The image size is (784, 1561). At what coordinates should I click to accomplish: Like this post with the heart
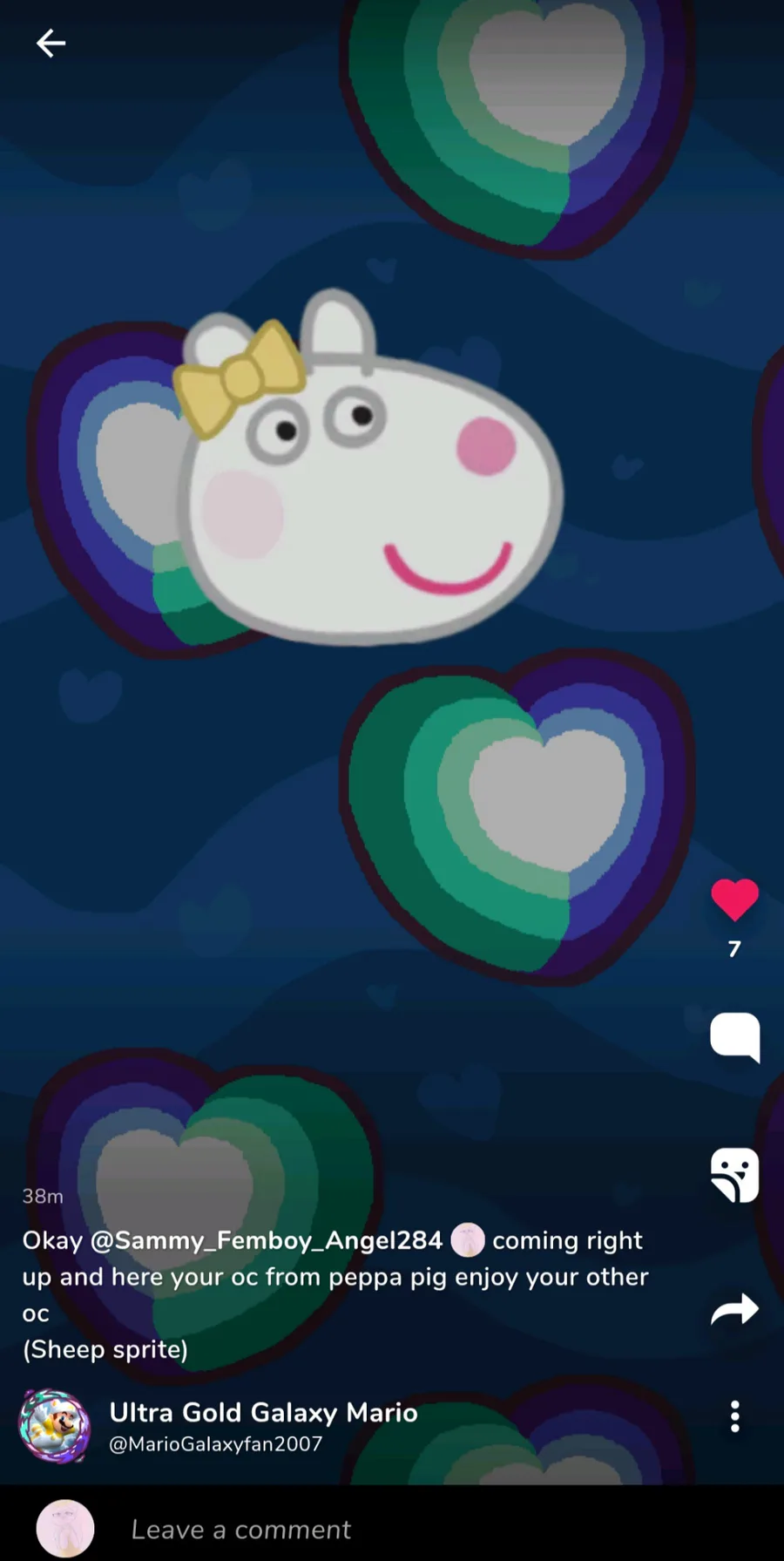[734, 900]
